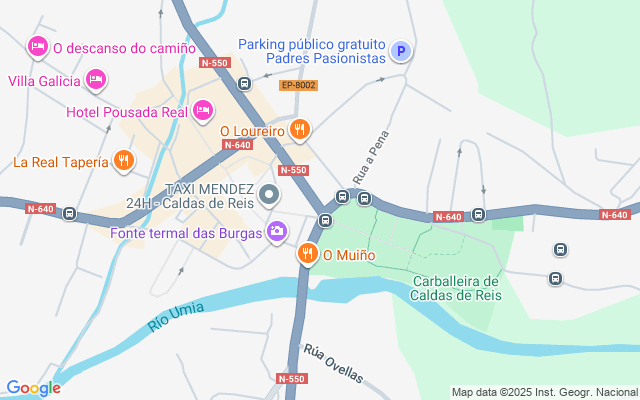Open the O Muiño restaurant marker
The image size is (640, 400).
[308, 253]
